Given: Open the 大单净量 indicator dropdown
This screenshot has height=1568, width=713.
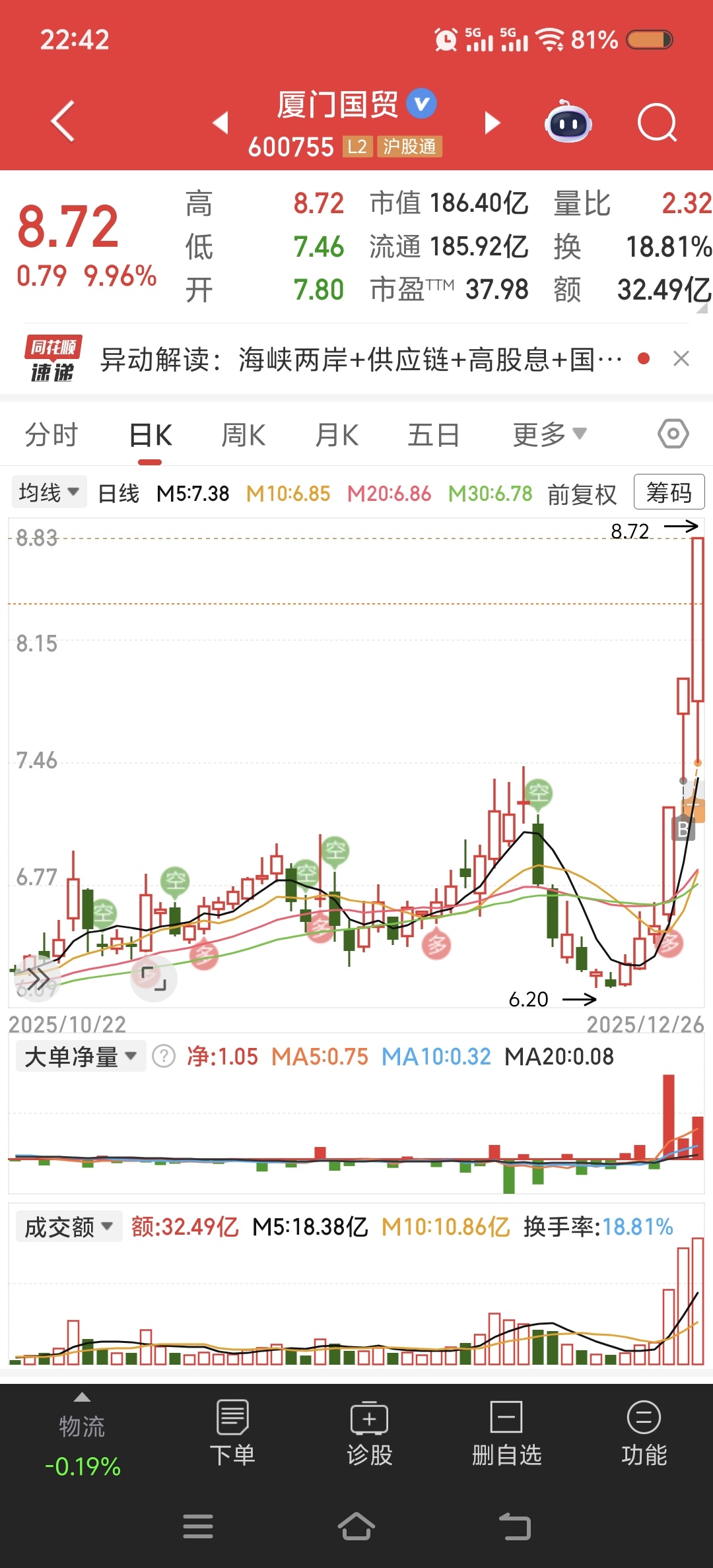Looking at the screenshot, I should point(81,1057).
